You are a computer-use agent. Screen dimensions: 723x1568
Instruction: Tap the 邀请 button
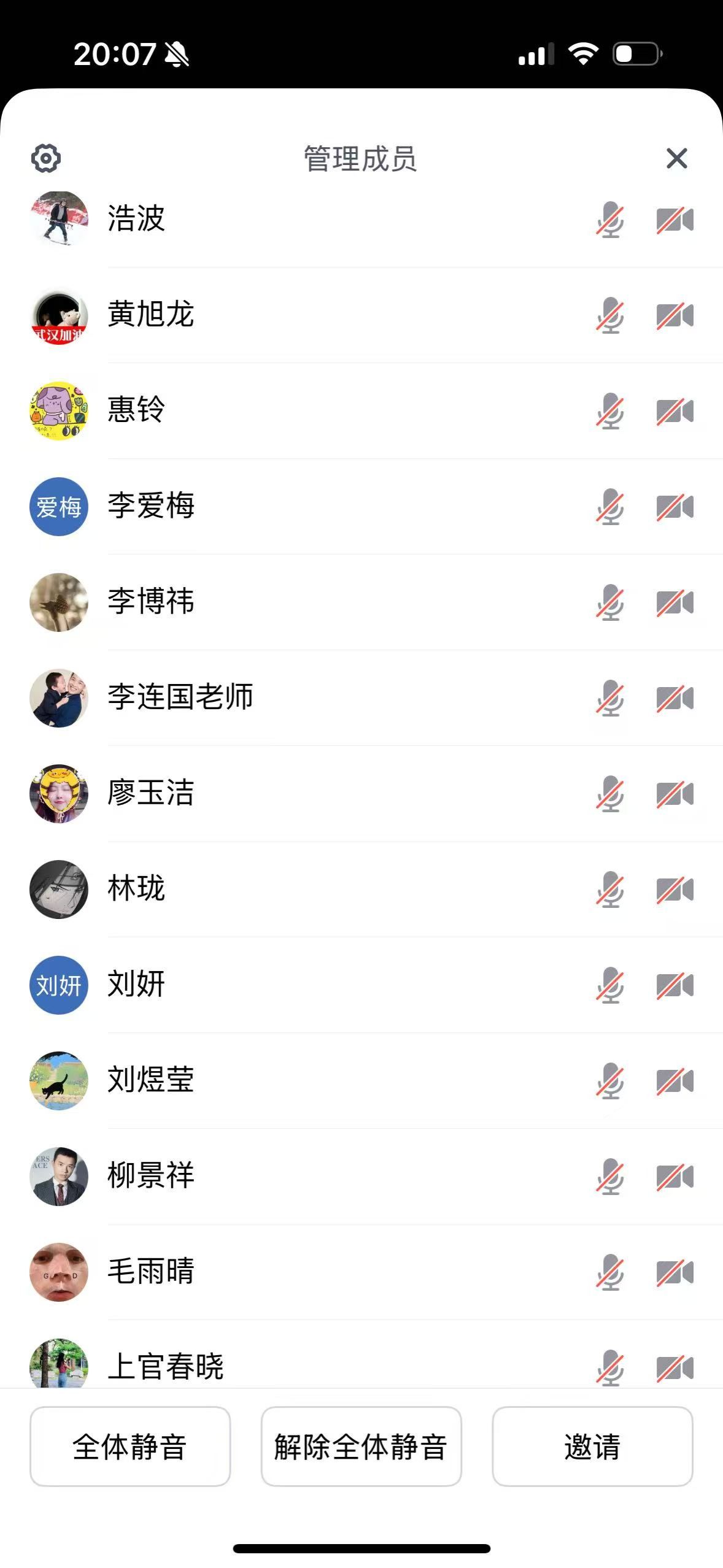tap(592, 1446)
